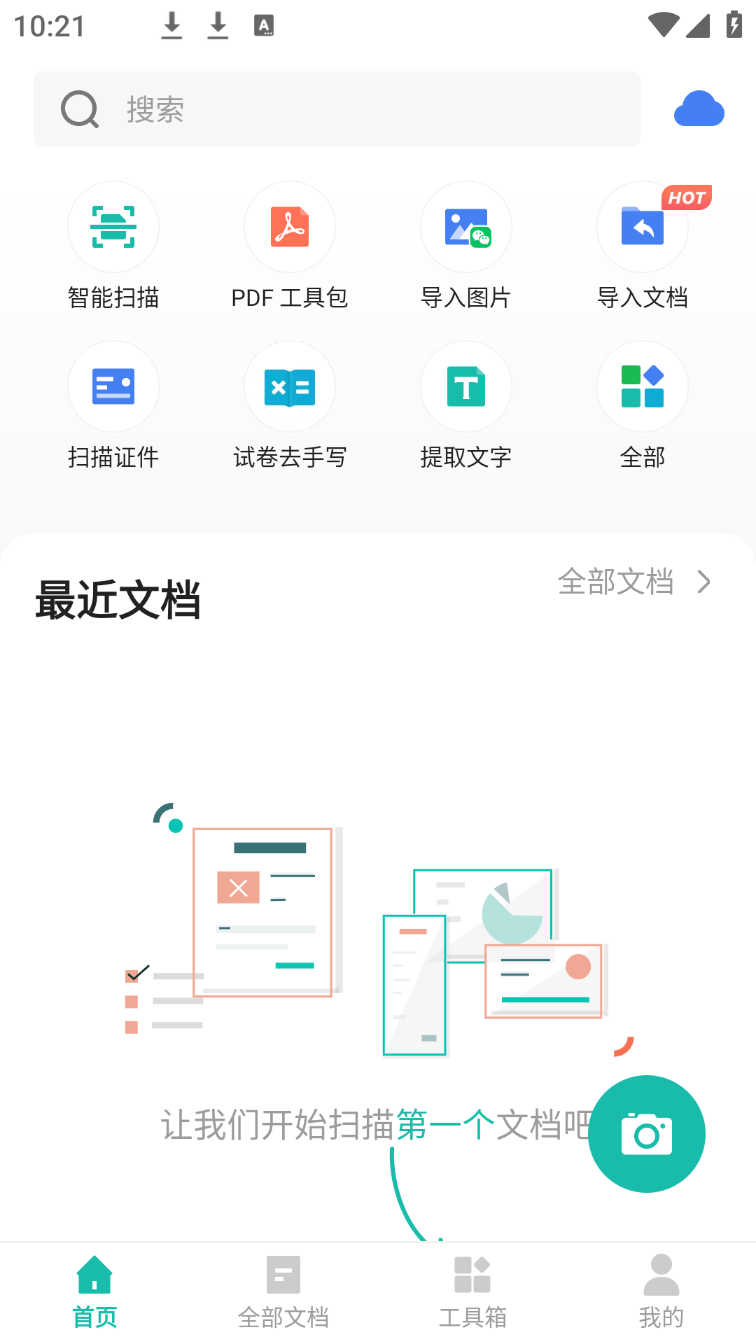Switch to the 首页 tab
The image size is (756, 1344).
pyautogui.click(x=95, y=1292)
